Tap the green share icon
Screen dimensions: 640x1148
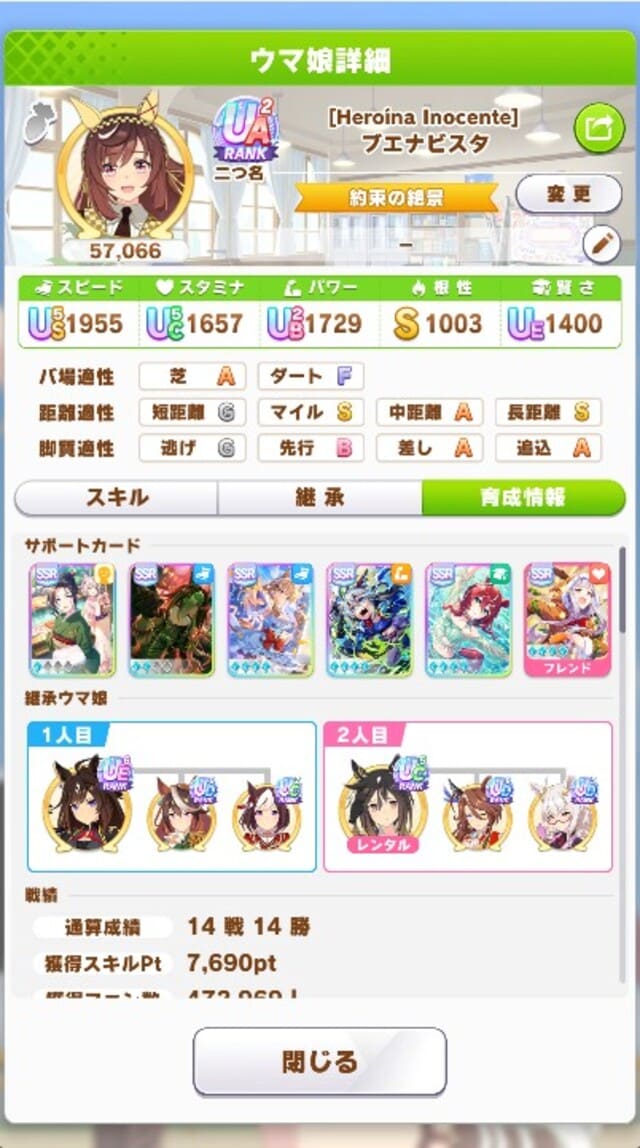coord(598,129)
